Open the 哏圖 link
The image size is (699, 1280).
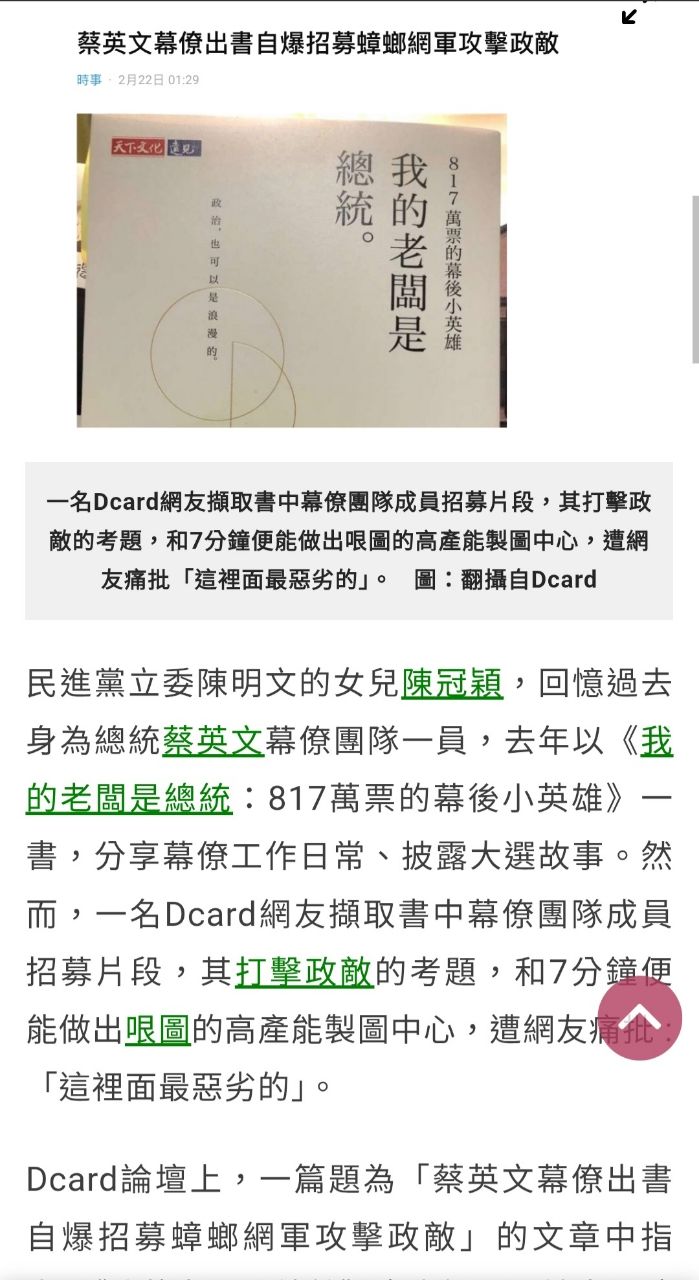[x=158, y=1029]
